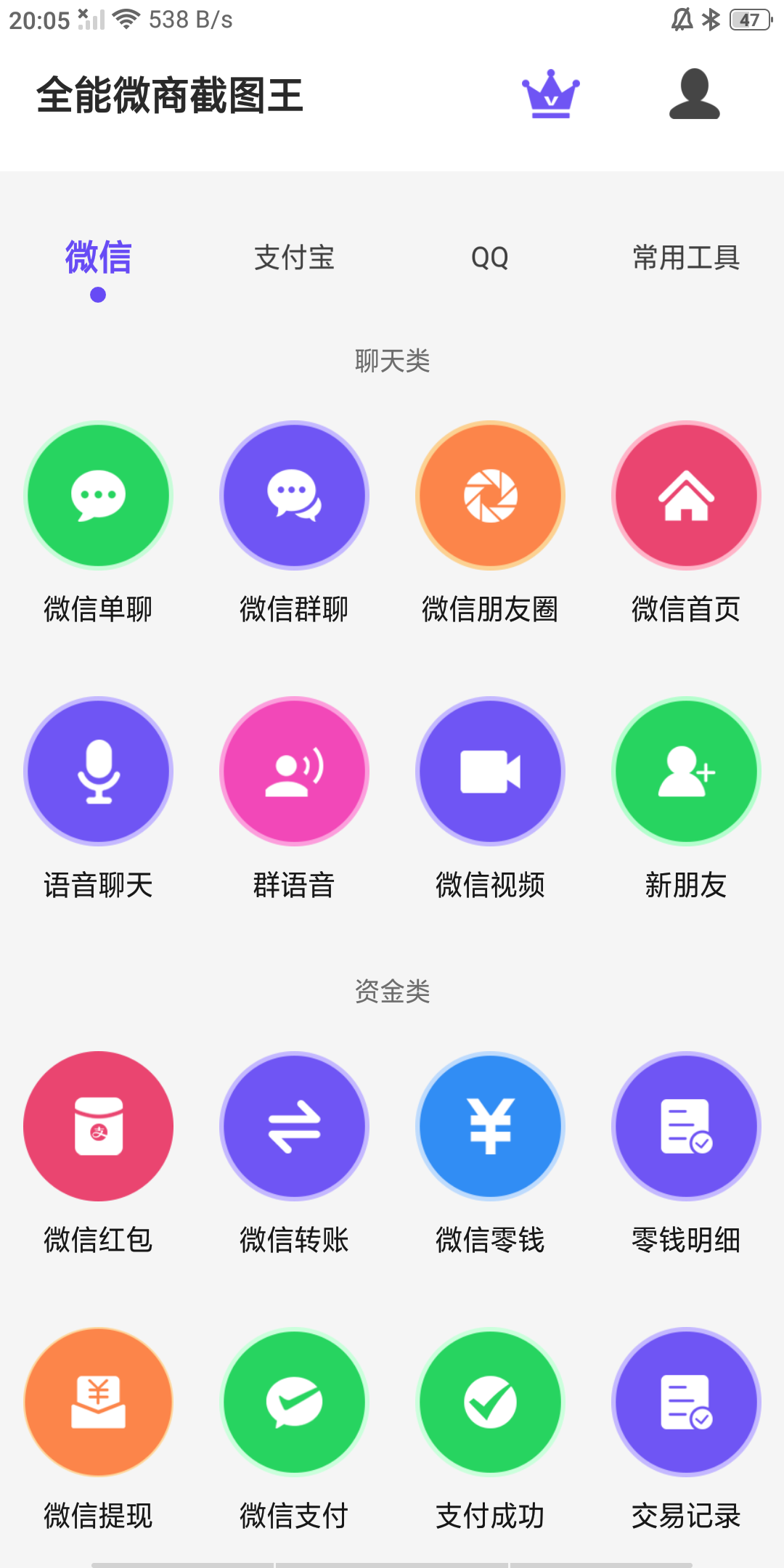The image size is (784, 1568).
Task: Open the 微信红包 red packet generator
Action: pos(98,1126)
